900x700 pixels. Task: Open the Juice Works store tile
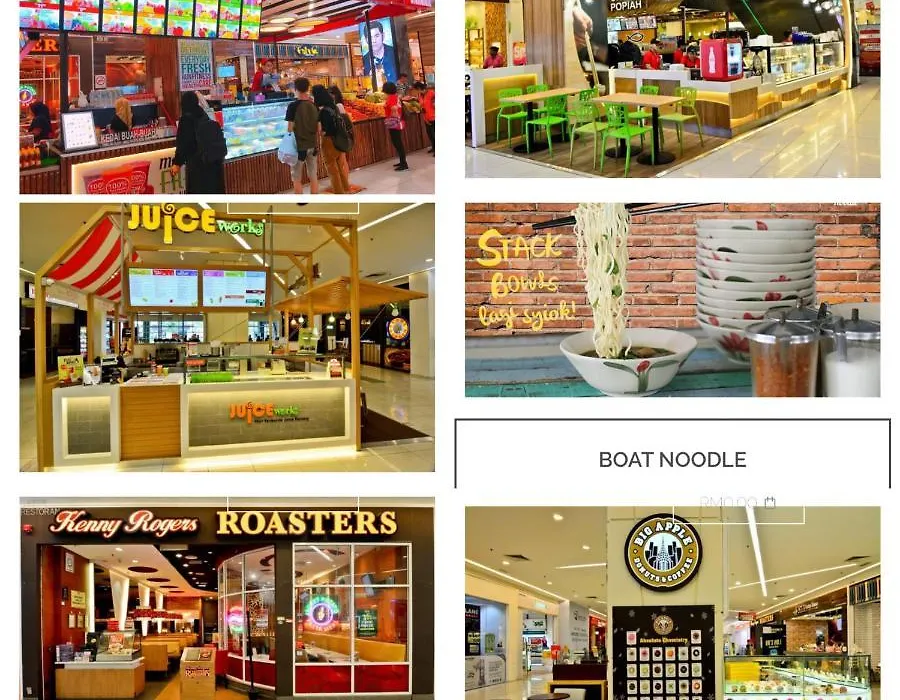coord(227,337)
